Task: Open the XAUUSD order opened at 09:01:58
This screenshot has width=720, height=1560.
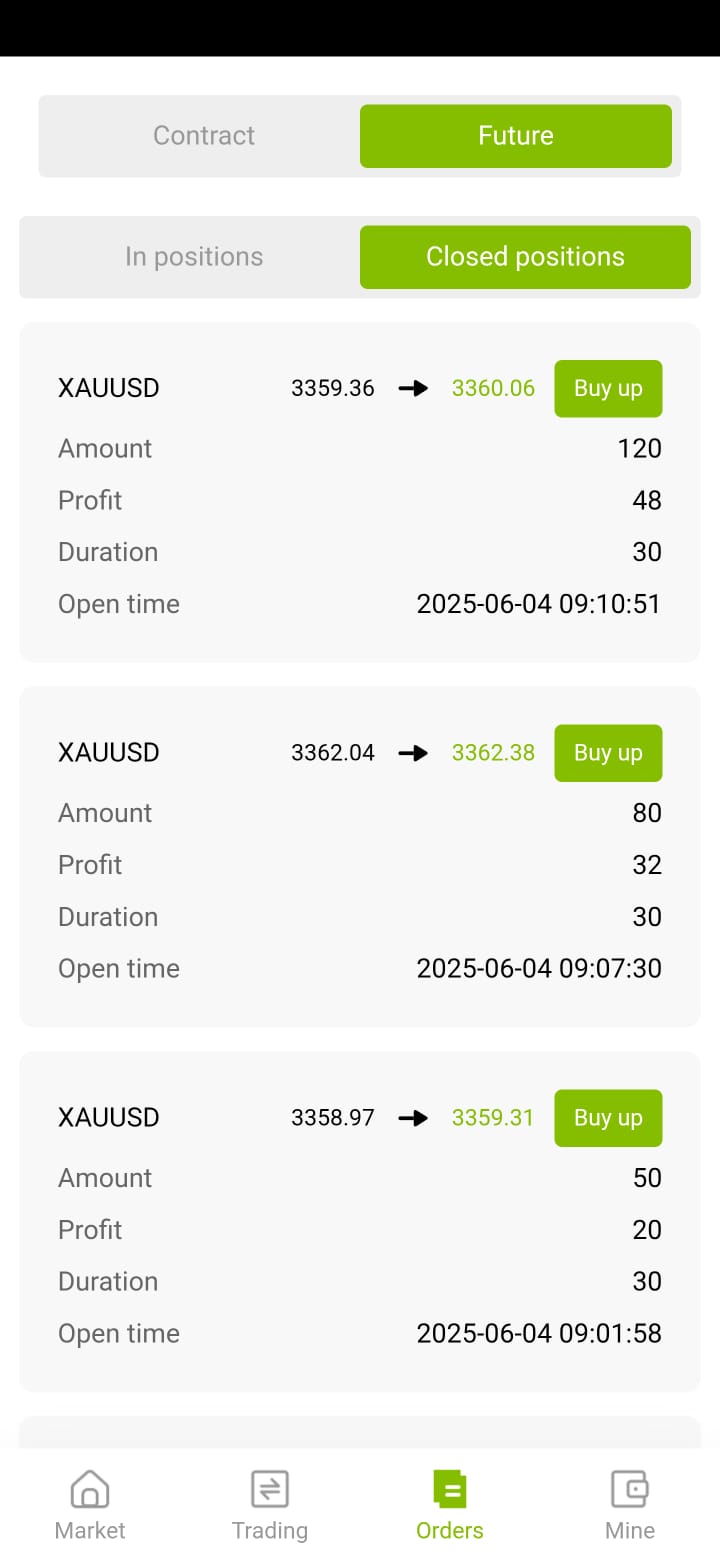Action: pyautogui.click(x=360, y=1221)
